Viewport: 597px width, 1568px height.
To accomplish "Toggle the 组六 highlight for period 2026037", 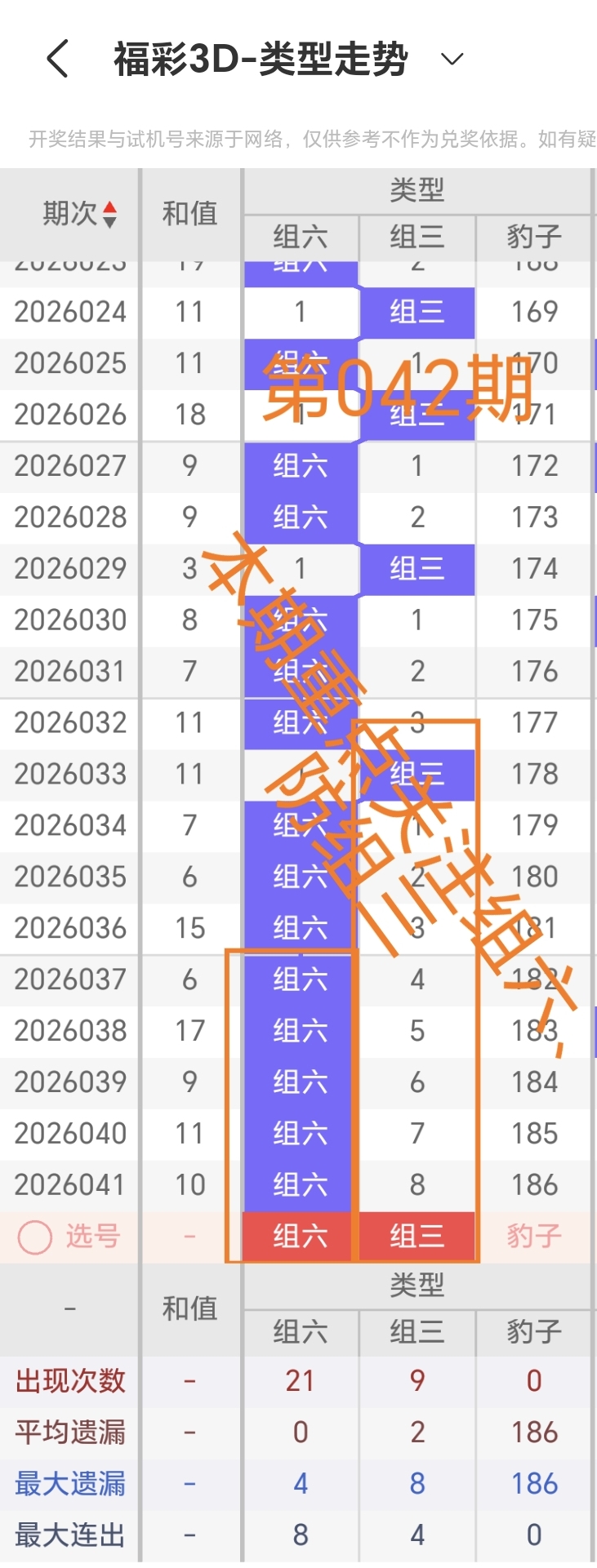I will click(301, 979).
